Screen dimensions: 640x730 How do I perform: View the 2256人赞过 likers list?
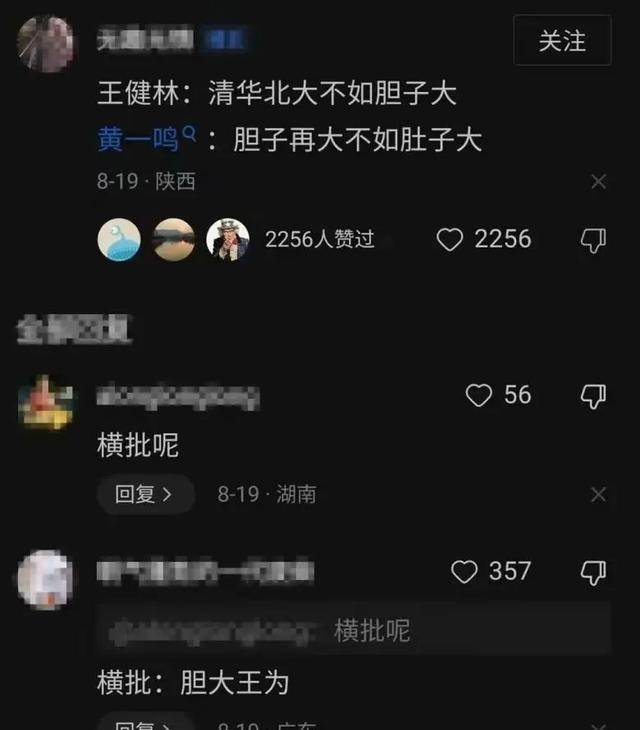coord(319,240)
